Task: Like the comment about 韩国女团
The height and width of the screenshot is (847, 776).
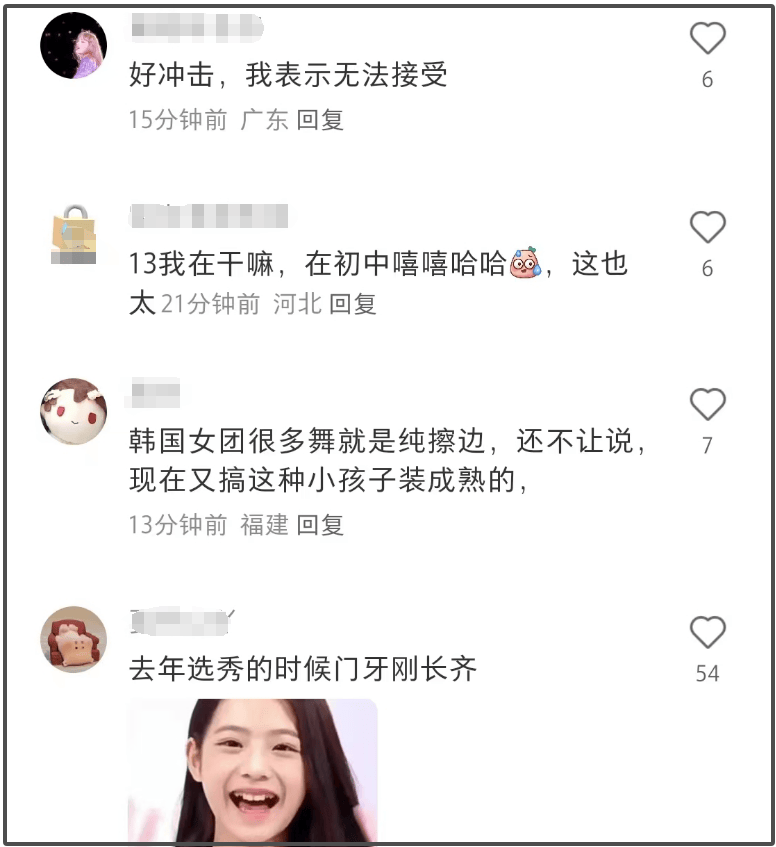Action: (x=707, y=404)
